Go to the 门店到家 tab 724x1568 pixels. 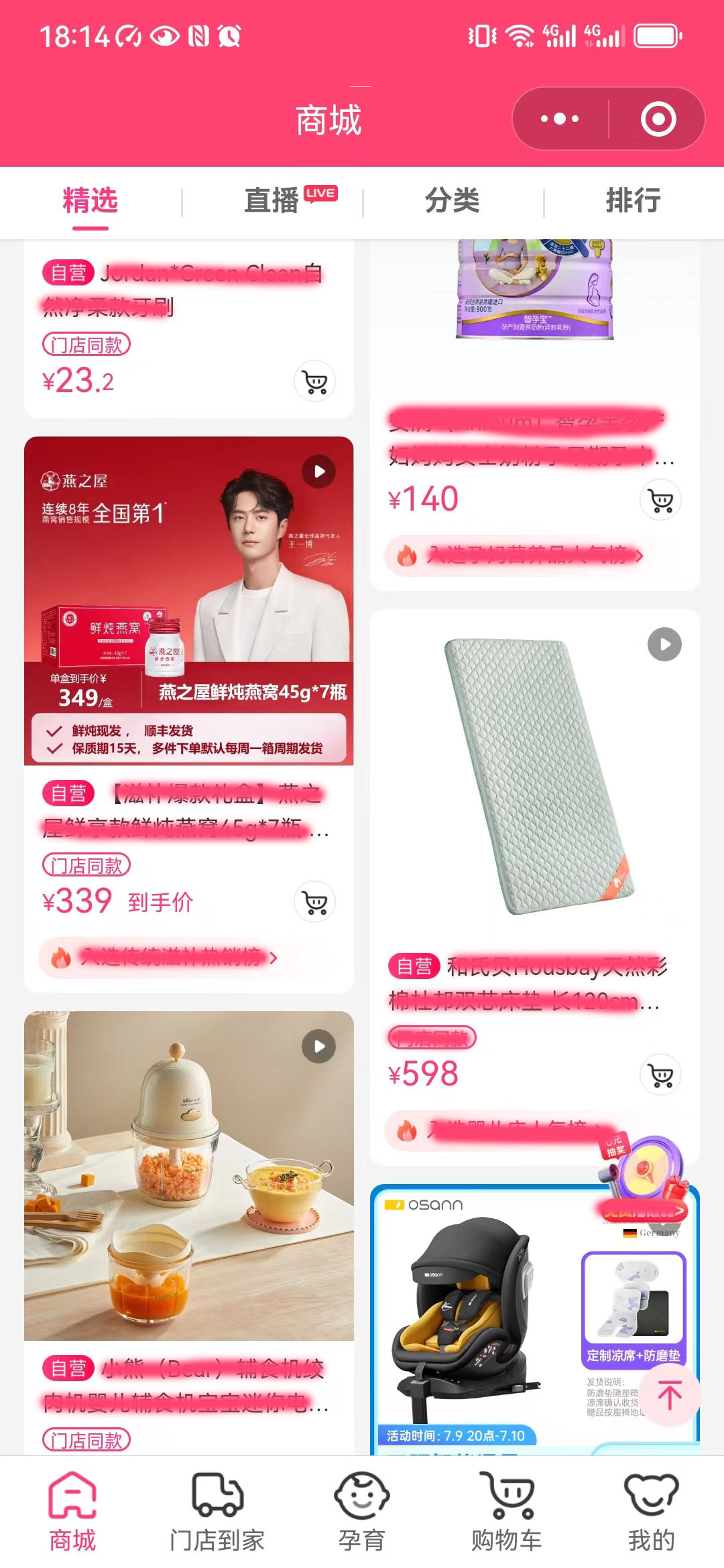point(217,1512)
